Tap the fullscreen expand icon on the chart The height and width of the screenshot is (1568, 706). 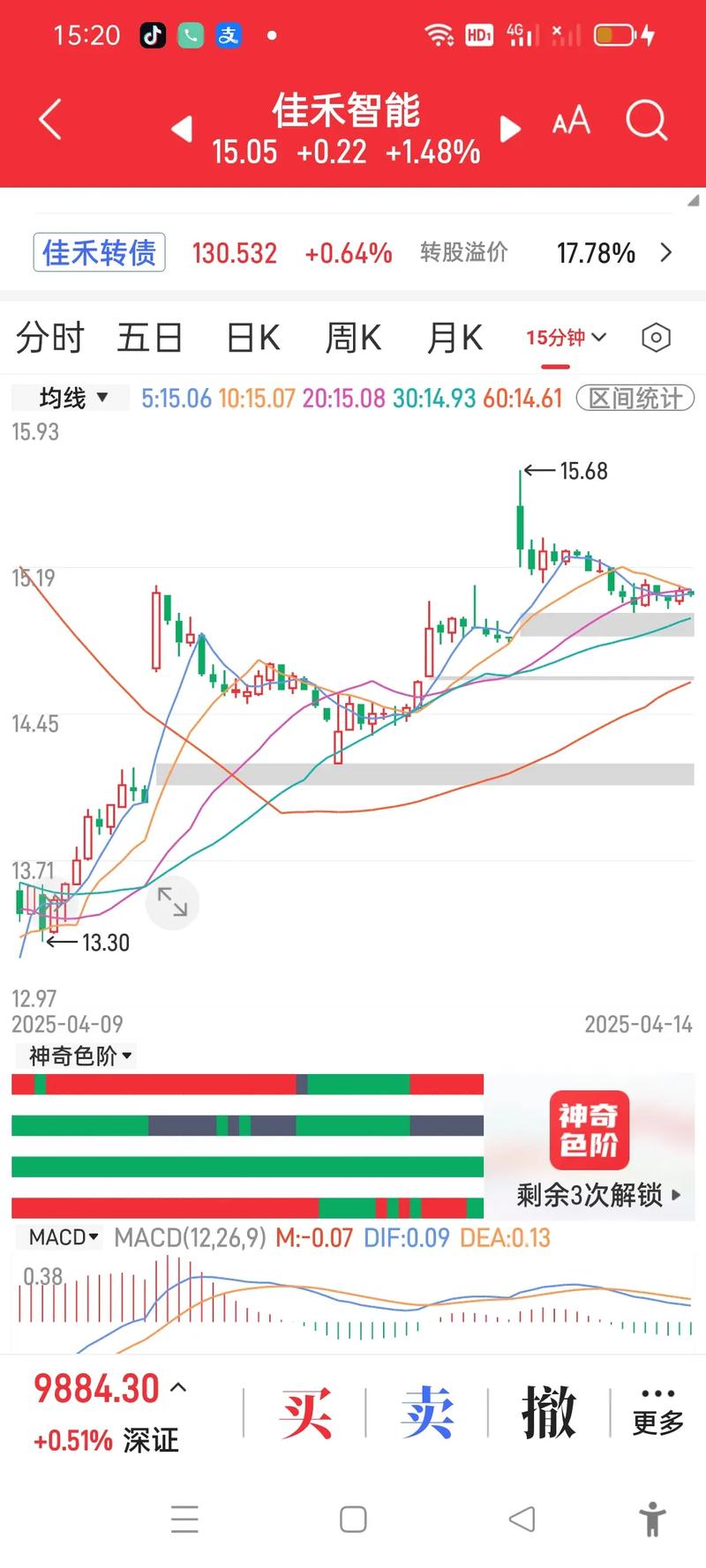tap(173, 902)
